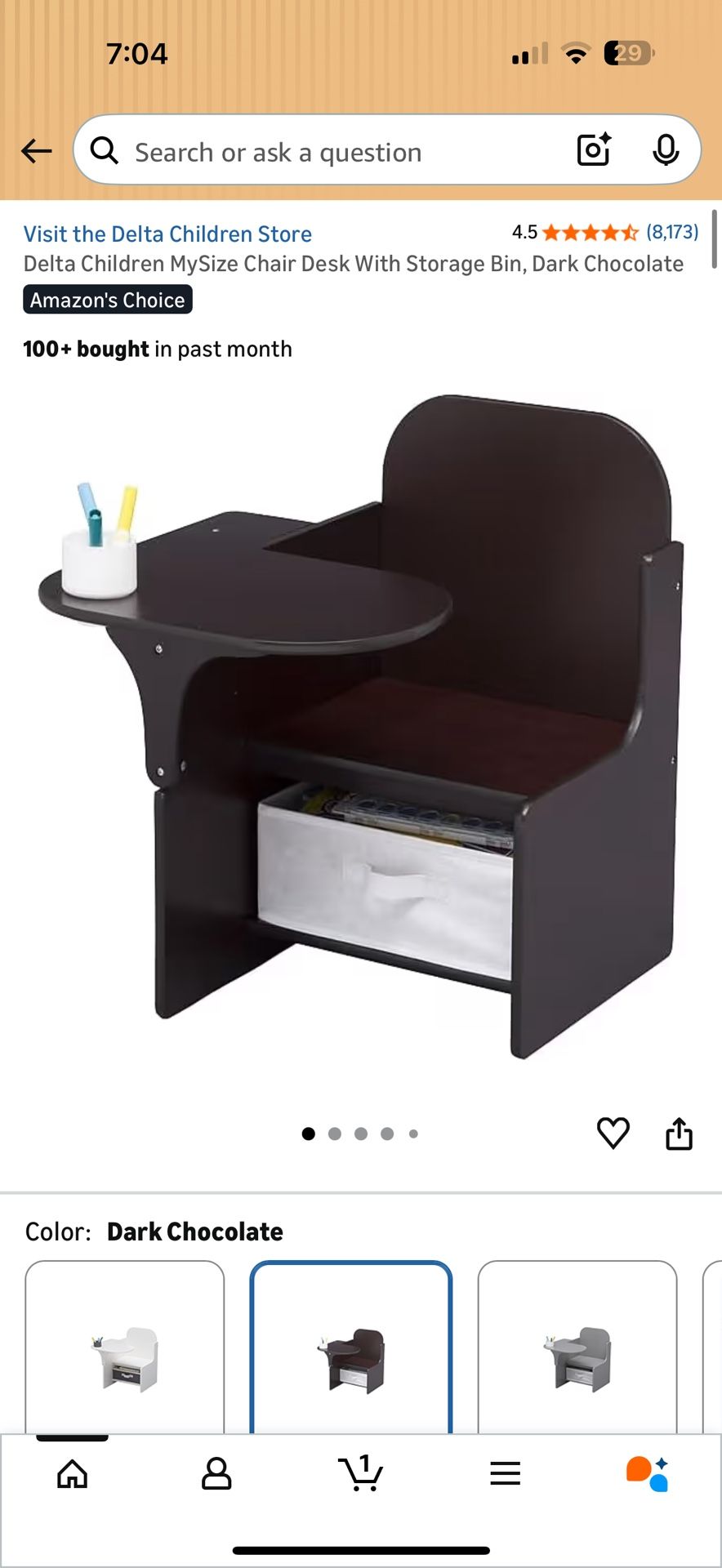Add this item to wish list

coord(613,1134)
